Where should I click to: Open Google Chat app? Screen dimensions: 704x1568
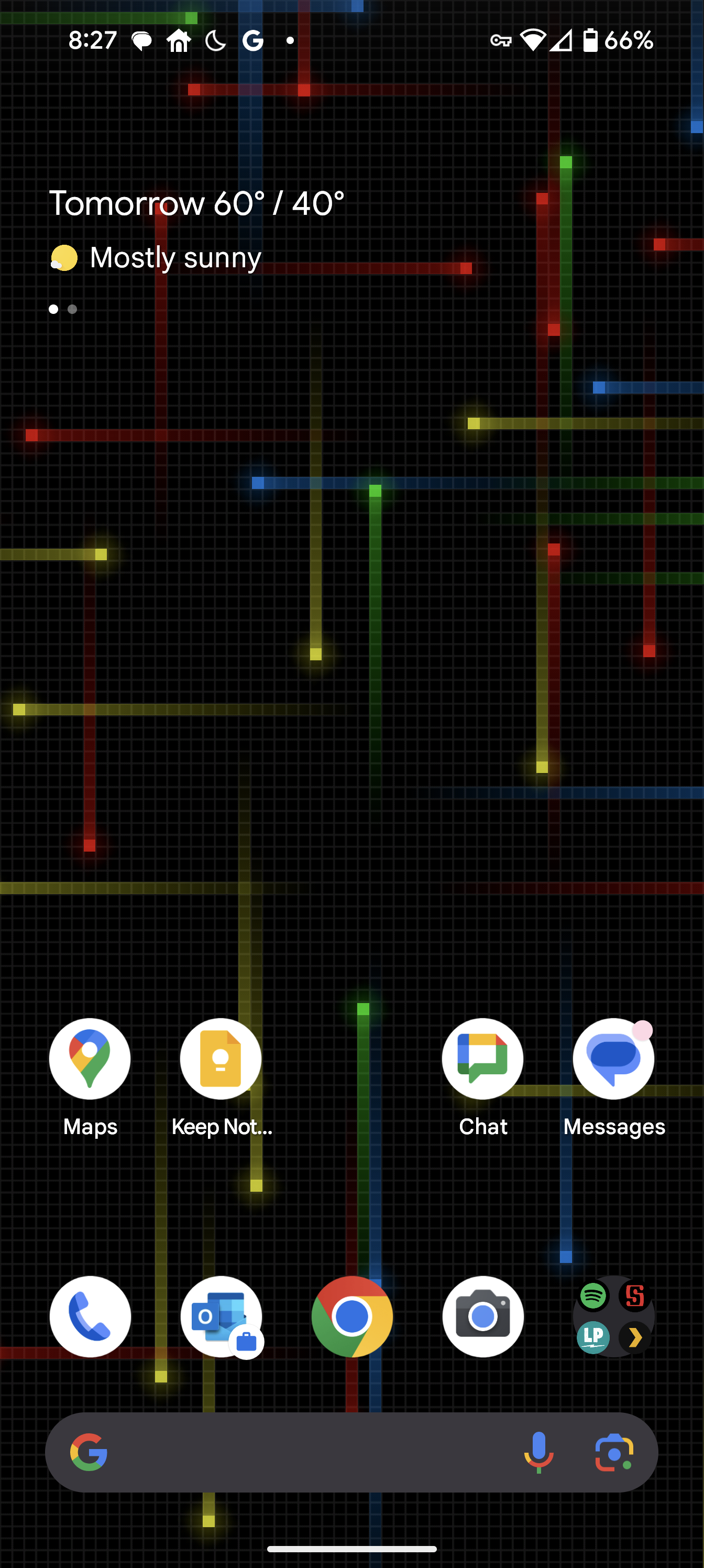point(482,1059)
